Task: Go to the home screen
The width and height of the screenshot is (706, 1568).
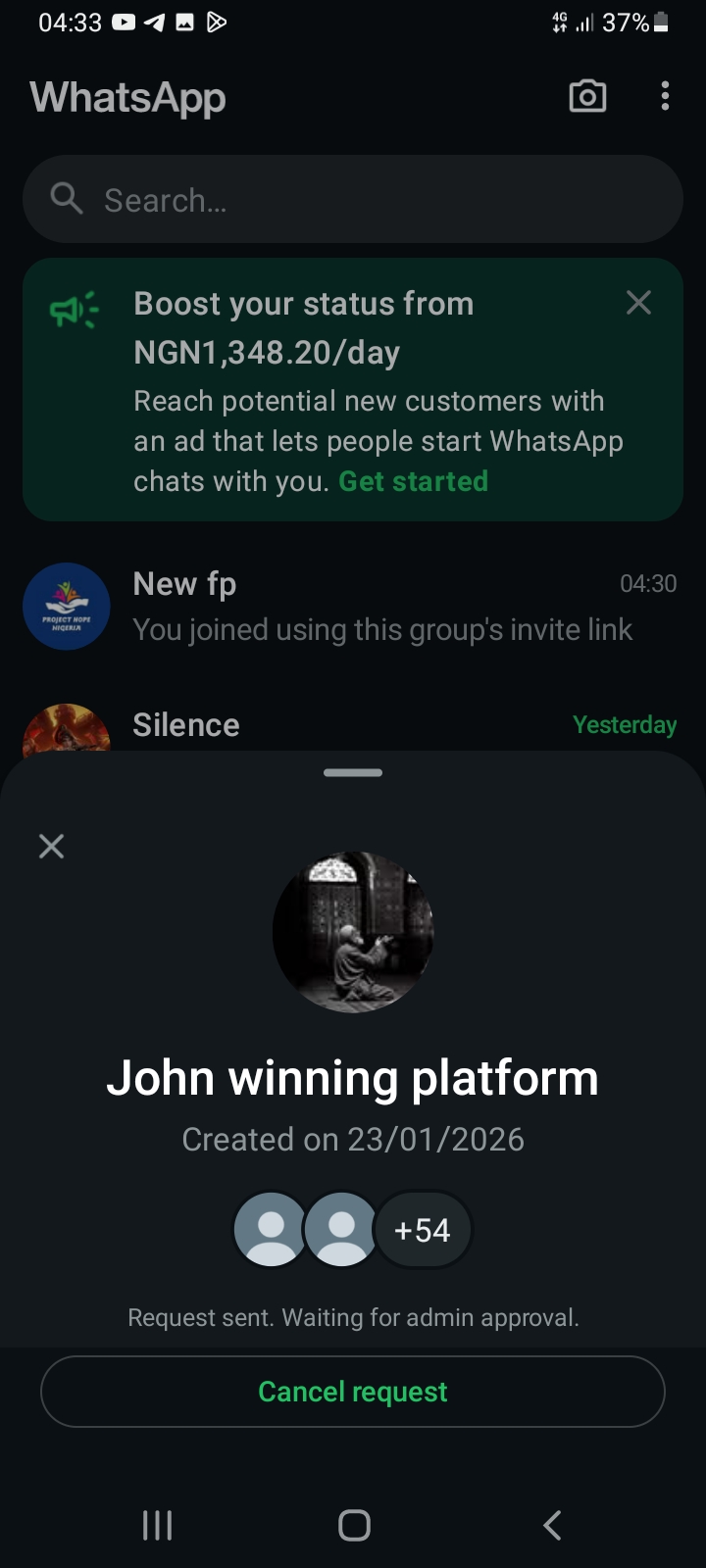Action: [354, 1525]
